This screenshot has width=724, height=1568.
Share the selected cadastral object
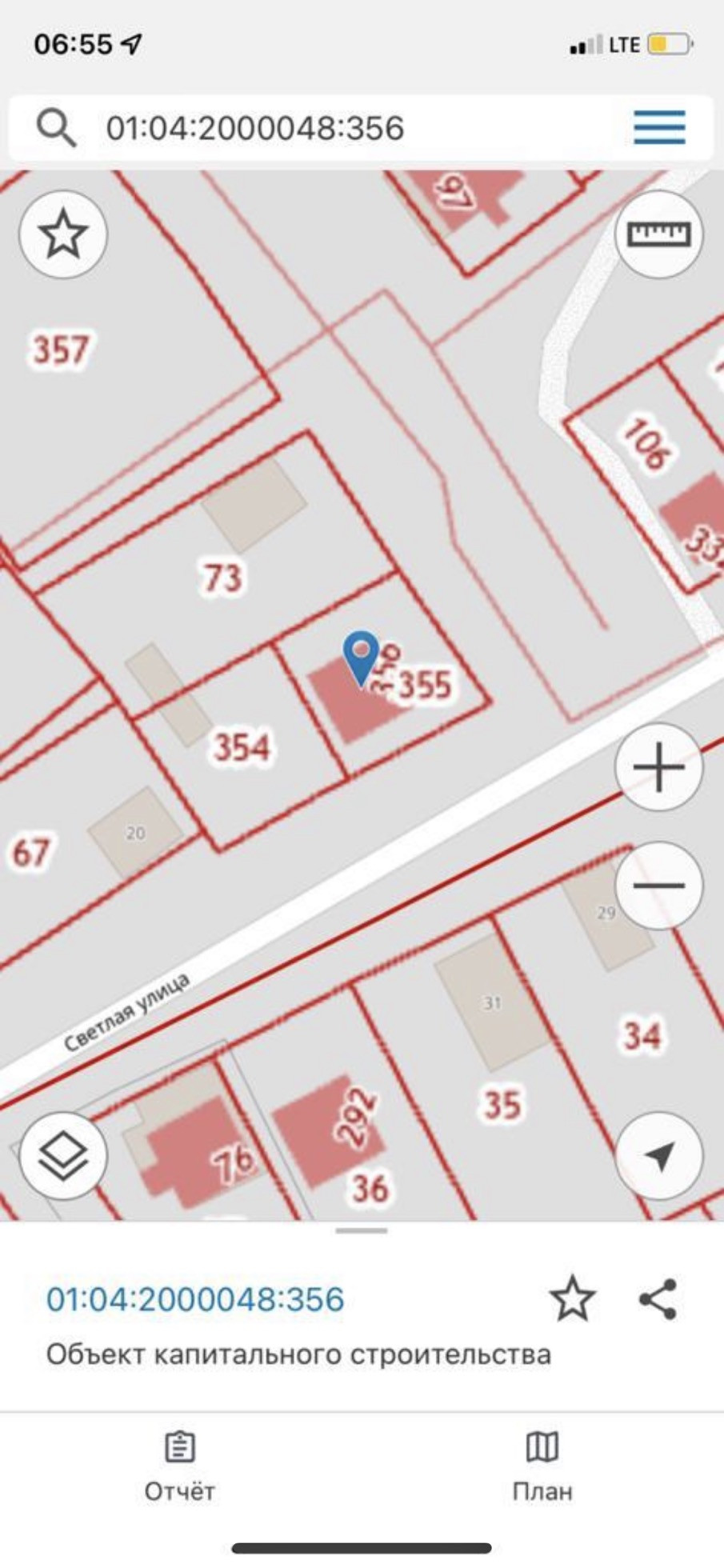click(x=658, y=1299)
